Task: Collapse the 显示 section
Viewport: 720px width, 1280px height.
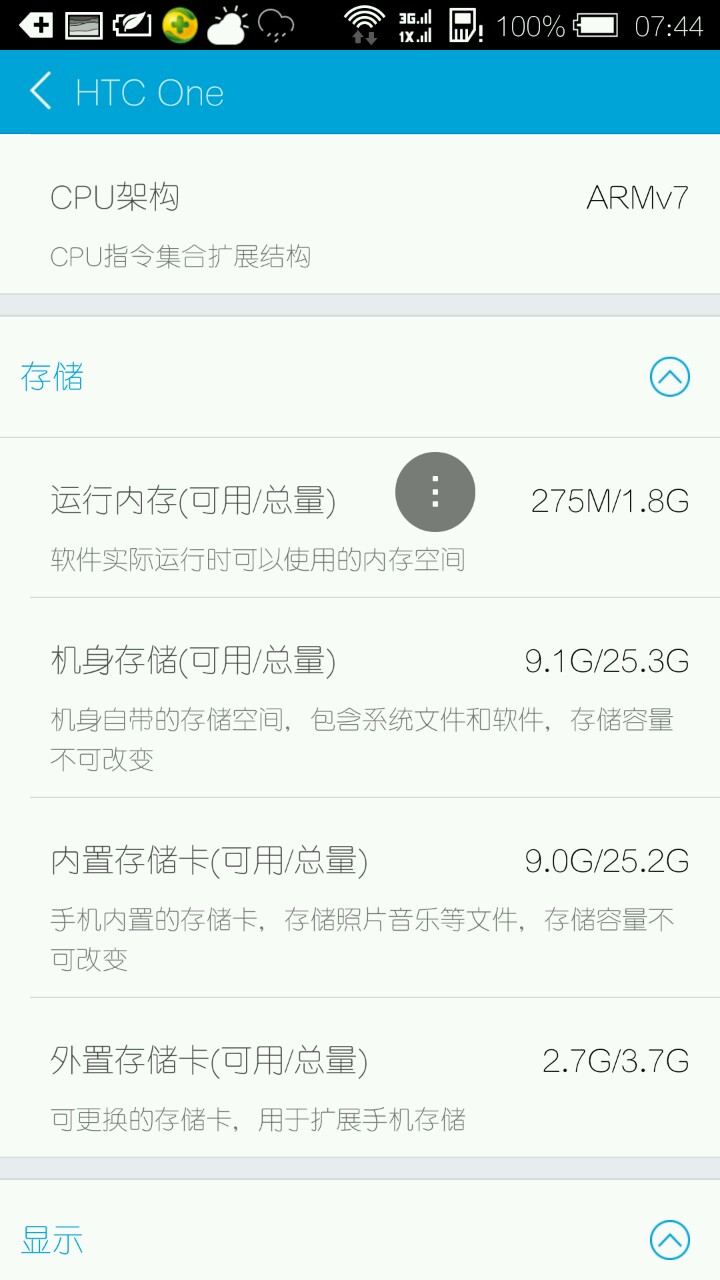Action: (x=669, y=1240)
